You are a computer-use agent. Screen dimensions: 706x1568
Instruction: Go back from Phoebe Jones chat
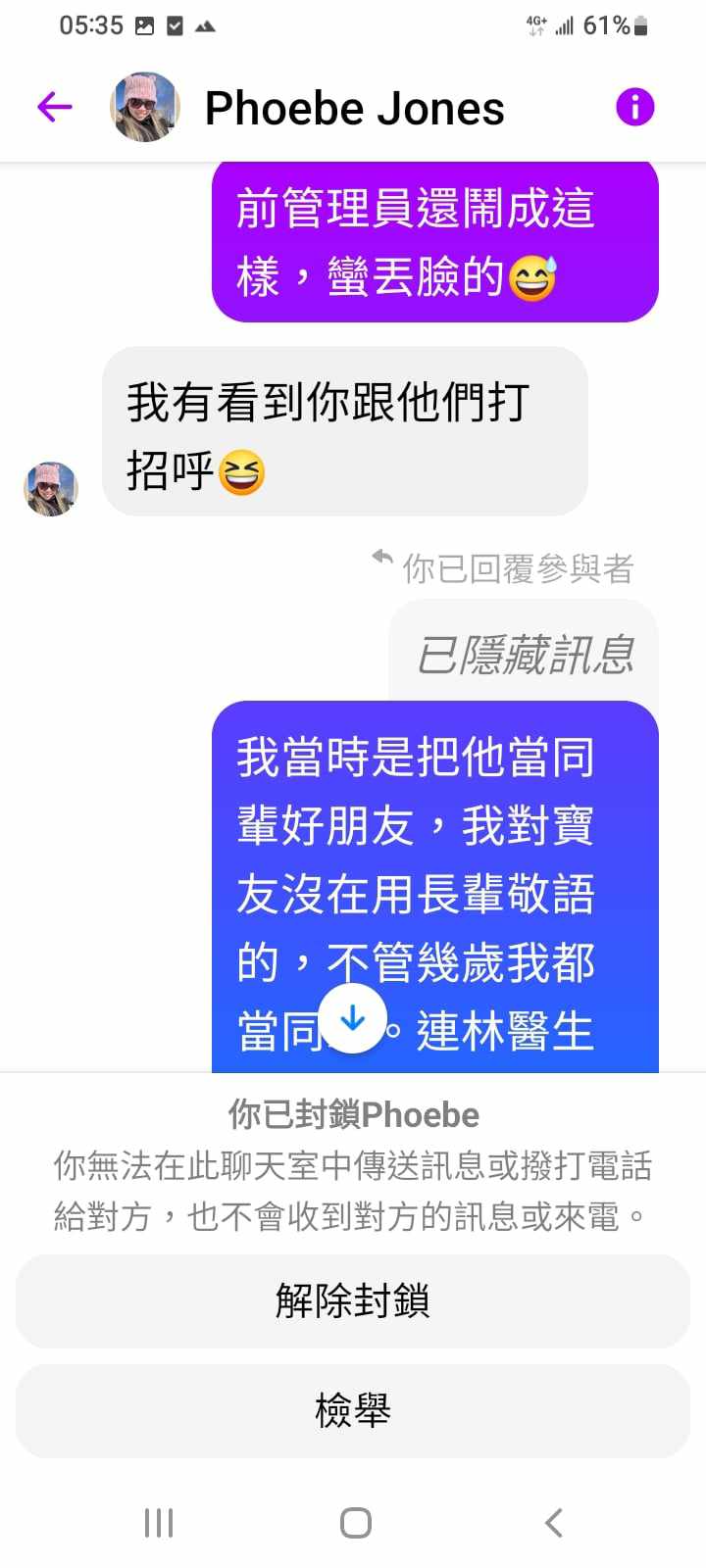tap(55, 107)
